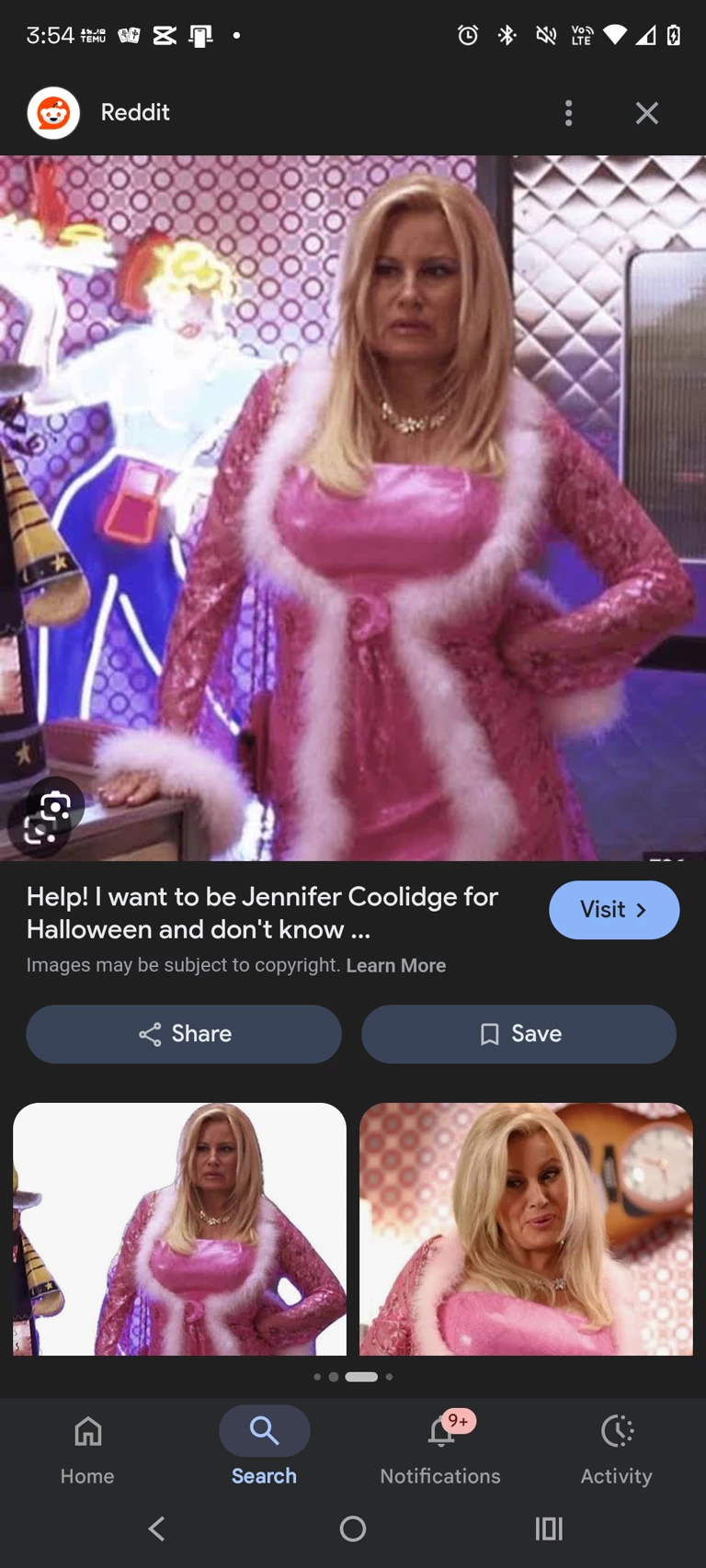The height and width of the screenshot is (1568, 706).
Task: Open the Reddit source header
Action: pyautogui.click(x=135, y=113)
